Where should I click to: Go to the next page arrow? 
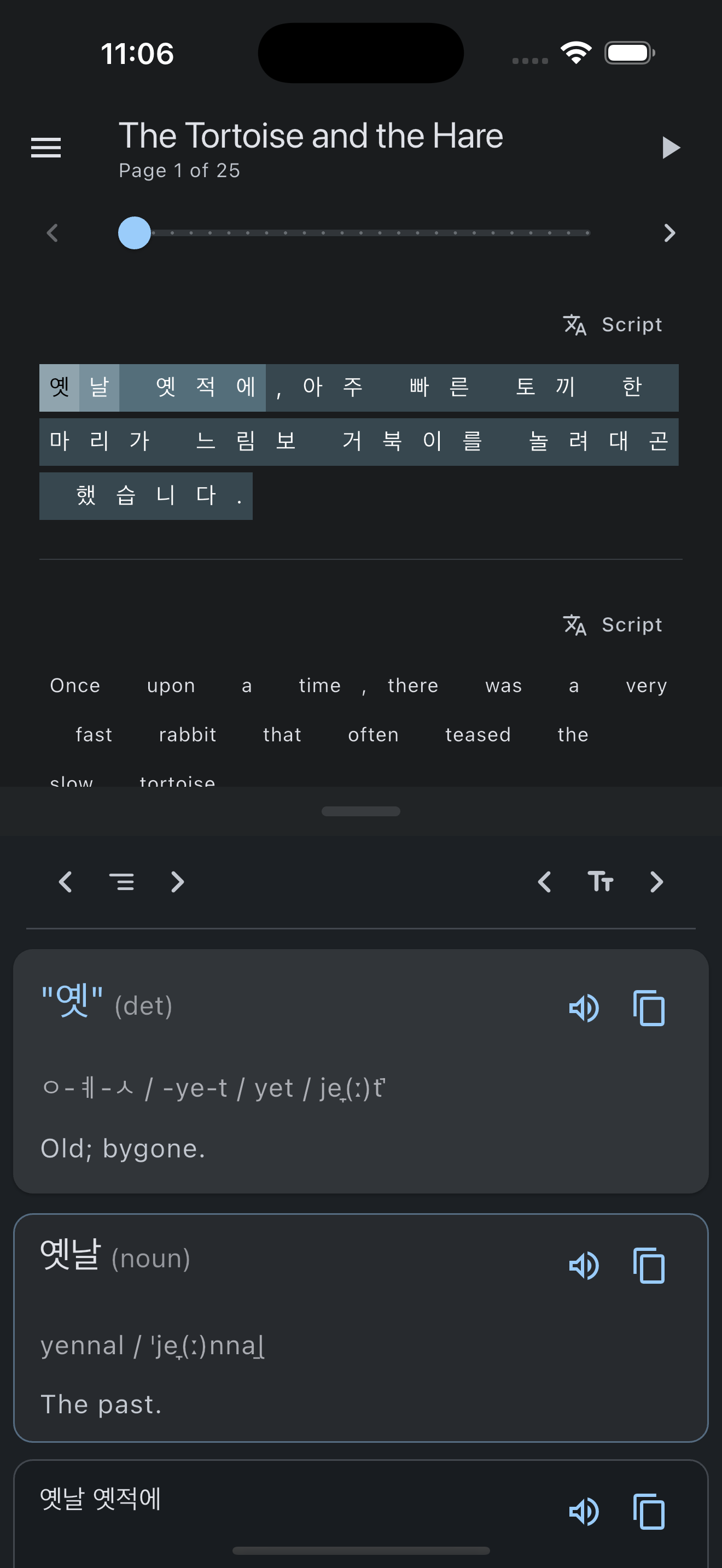pos(669,232)
